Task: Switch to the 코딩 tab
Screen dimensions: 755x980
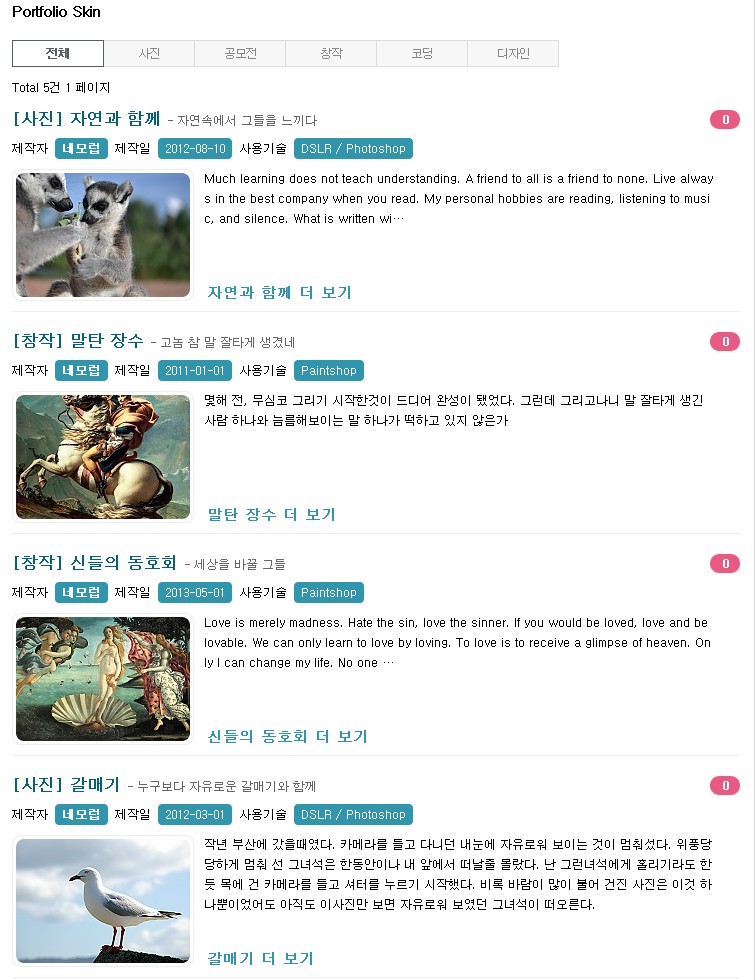Action: point(422,54)
